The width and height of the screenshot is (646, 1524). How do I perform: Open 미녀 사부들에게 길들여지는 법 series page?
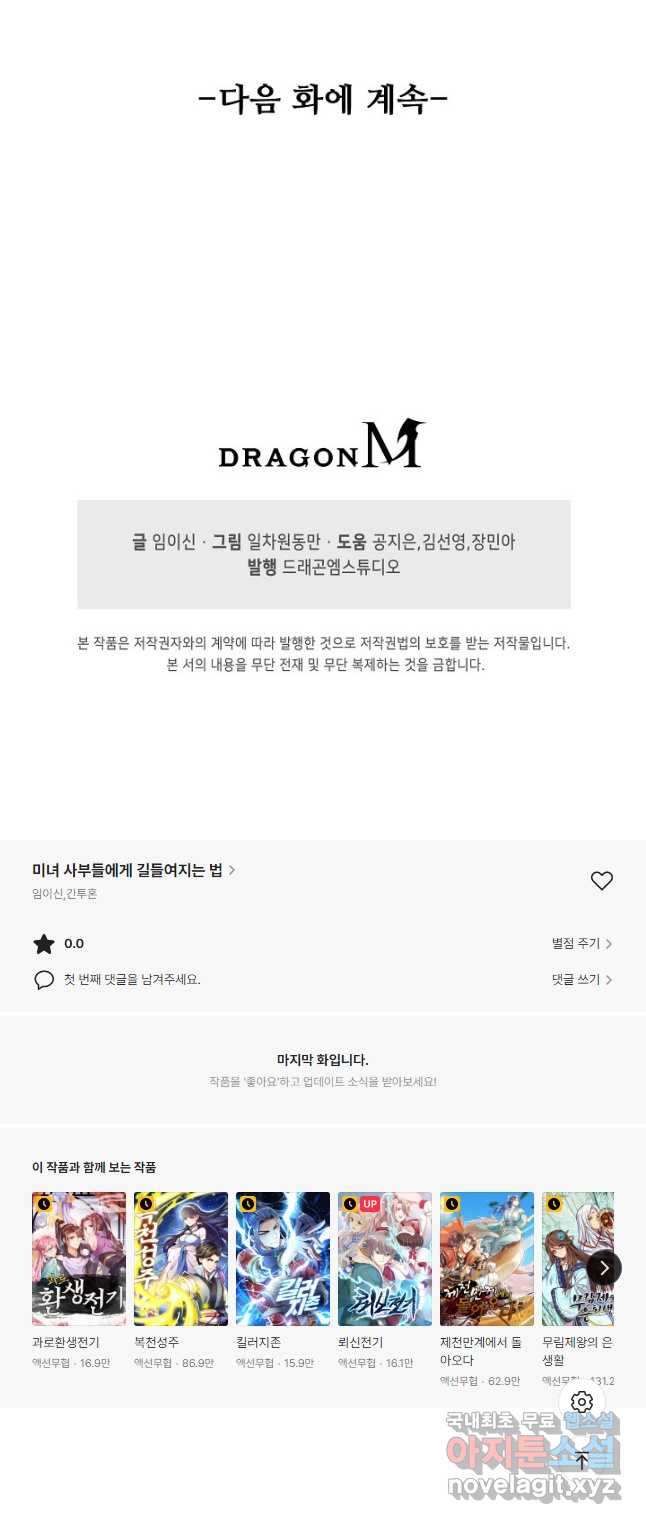point(133,870)
